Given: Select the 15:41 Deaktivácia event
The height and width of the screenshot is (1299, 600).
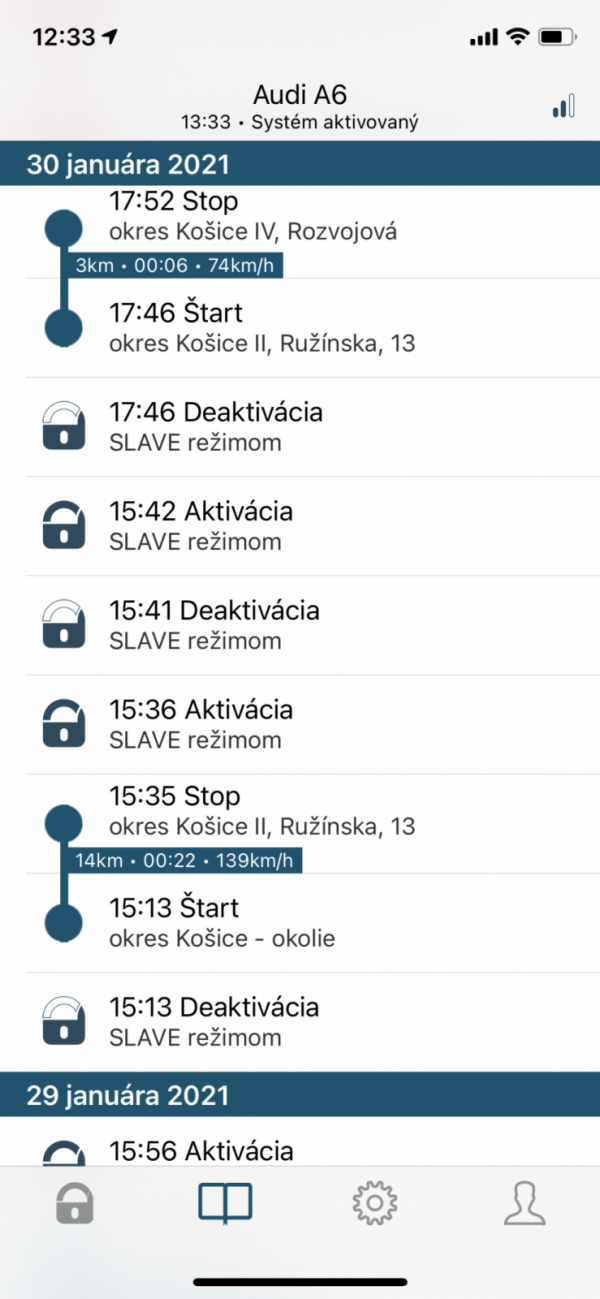Looking at the screenshot, I should click(300, 625).
